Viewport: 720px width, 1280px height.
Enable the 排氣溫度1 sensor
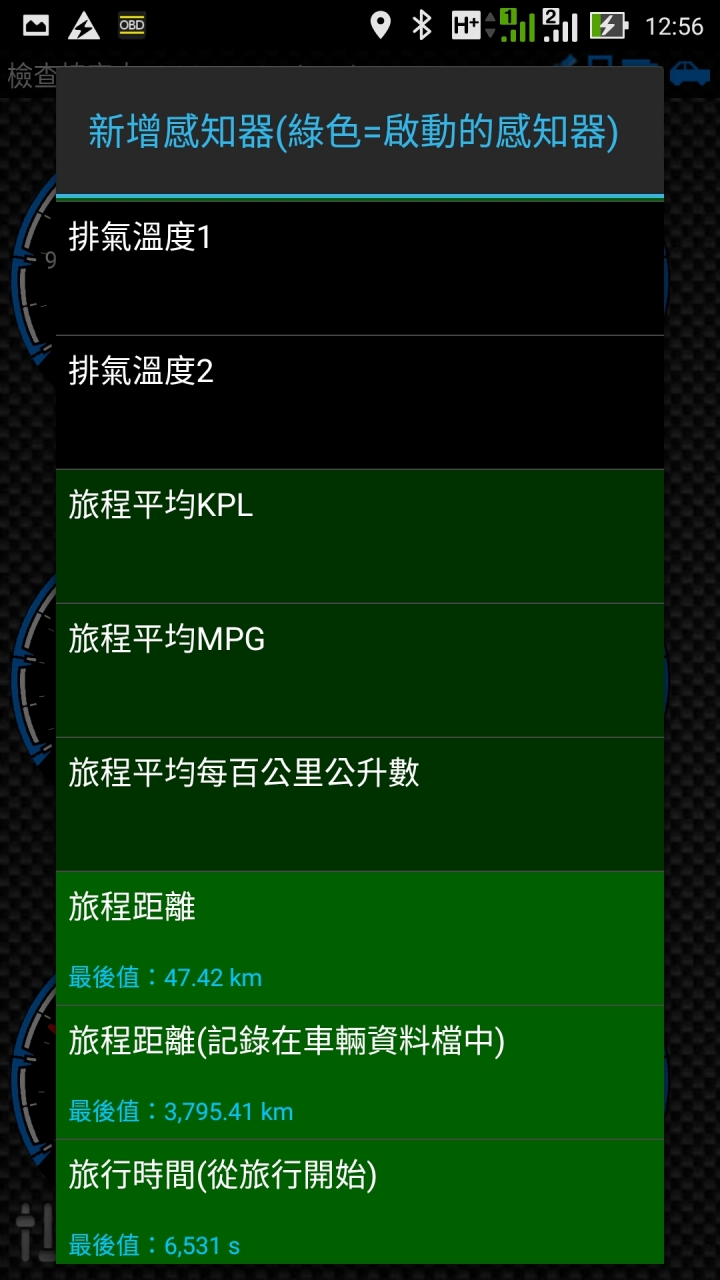point(360,268)
